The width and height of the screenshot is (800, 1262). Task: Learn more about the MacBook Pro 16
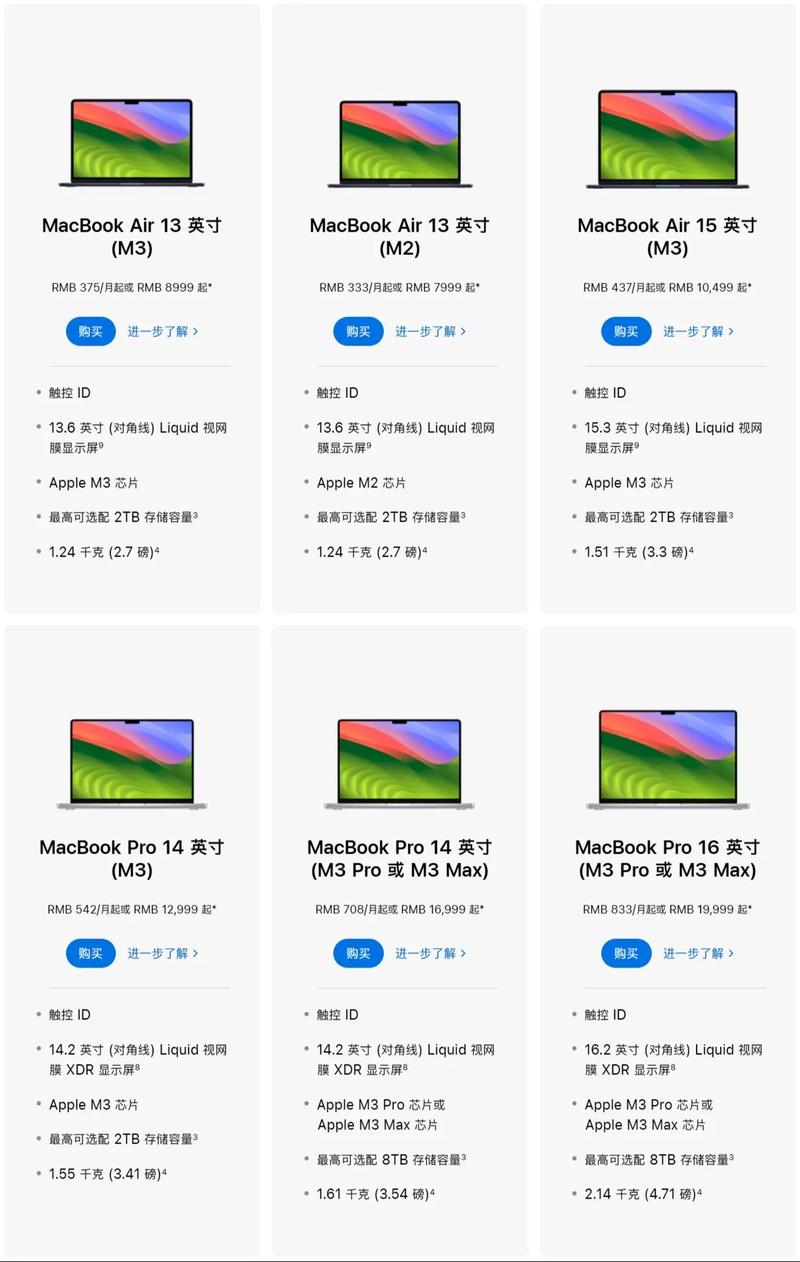698,953
